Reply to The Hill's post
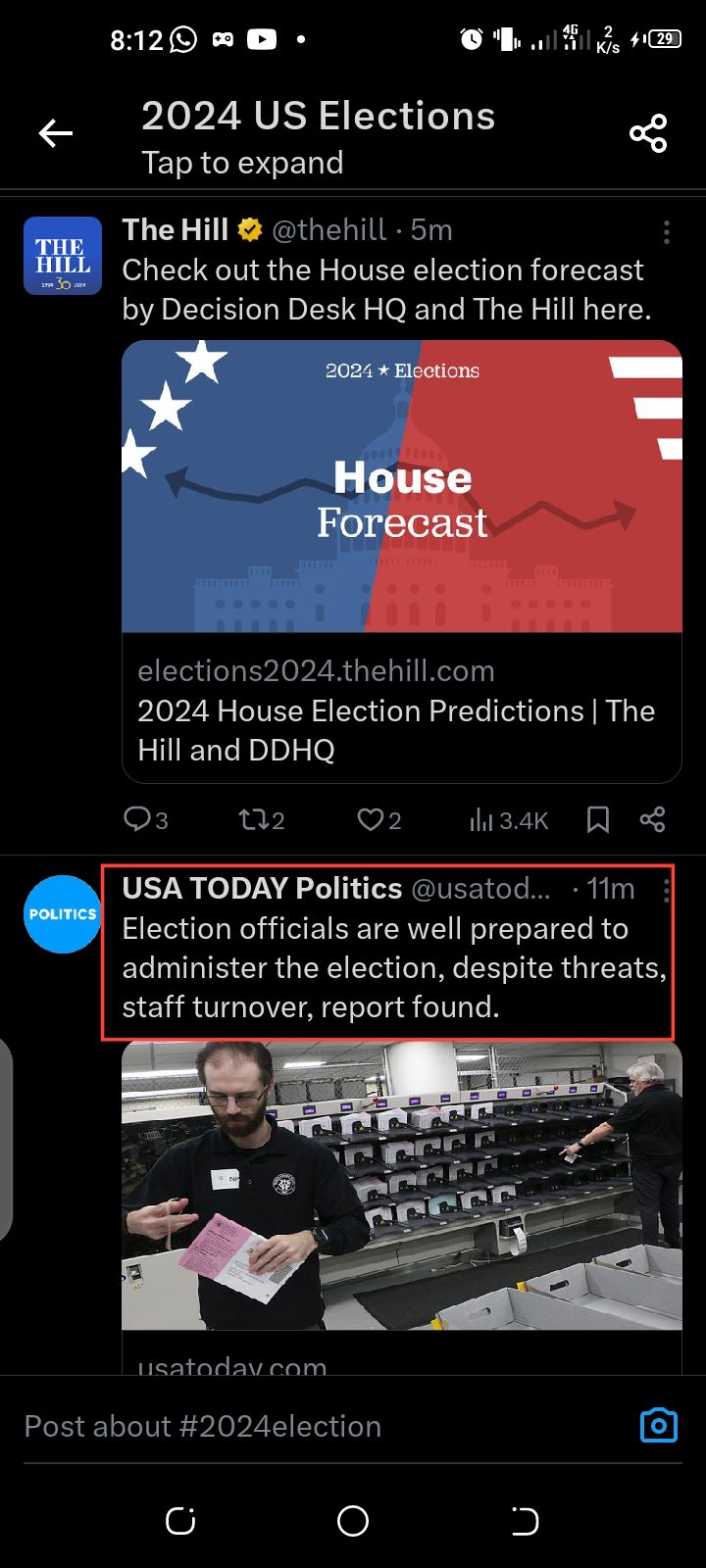 click(x=145, y=820)
